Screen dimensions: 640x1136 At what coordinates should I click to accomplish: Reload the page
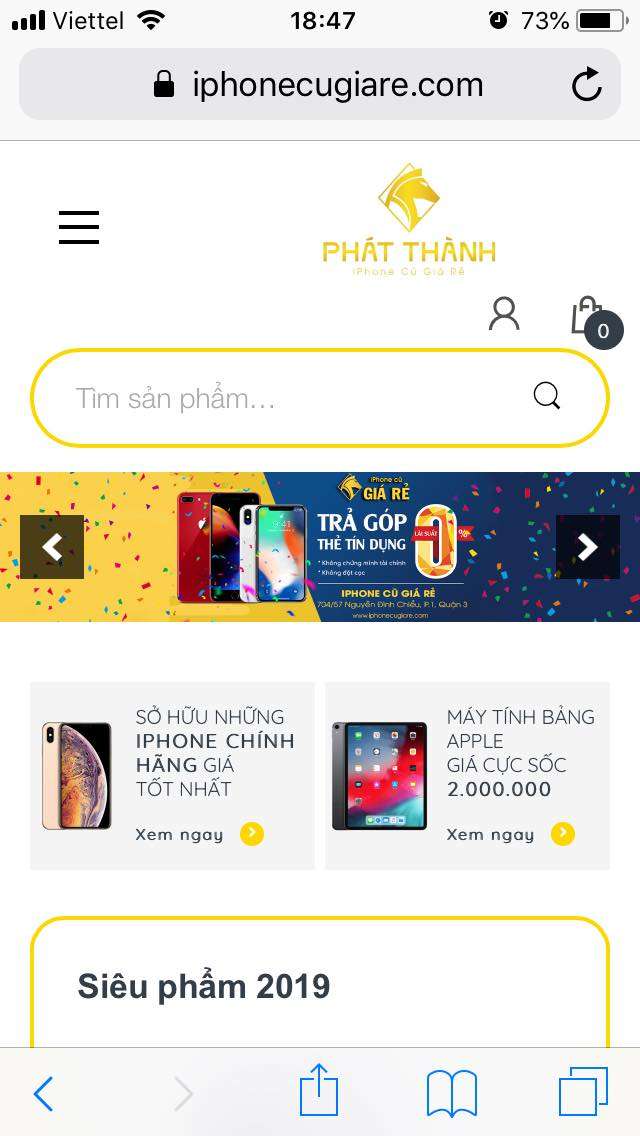click(x=587, y=85)
